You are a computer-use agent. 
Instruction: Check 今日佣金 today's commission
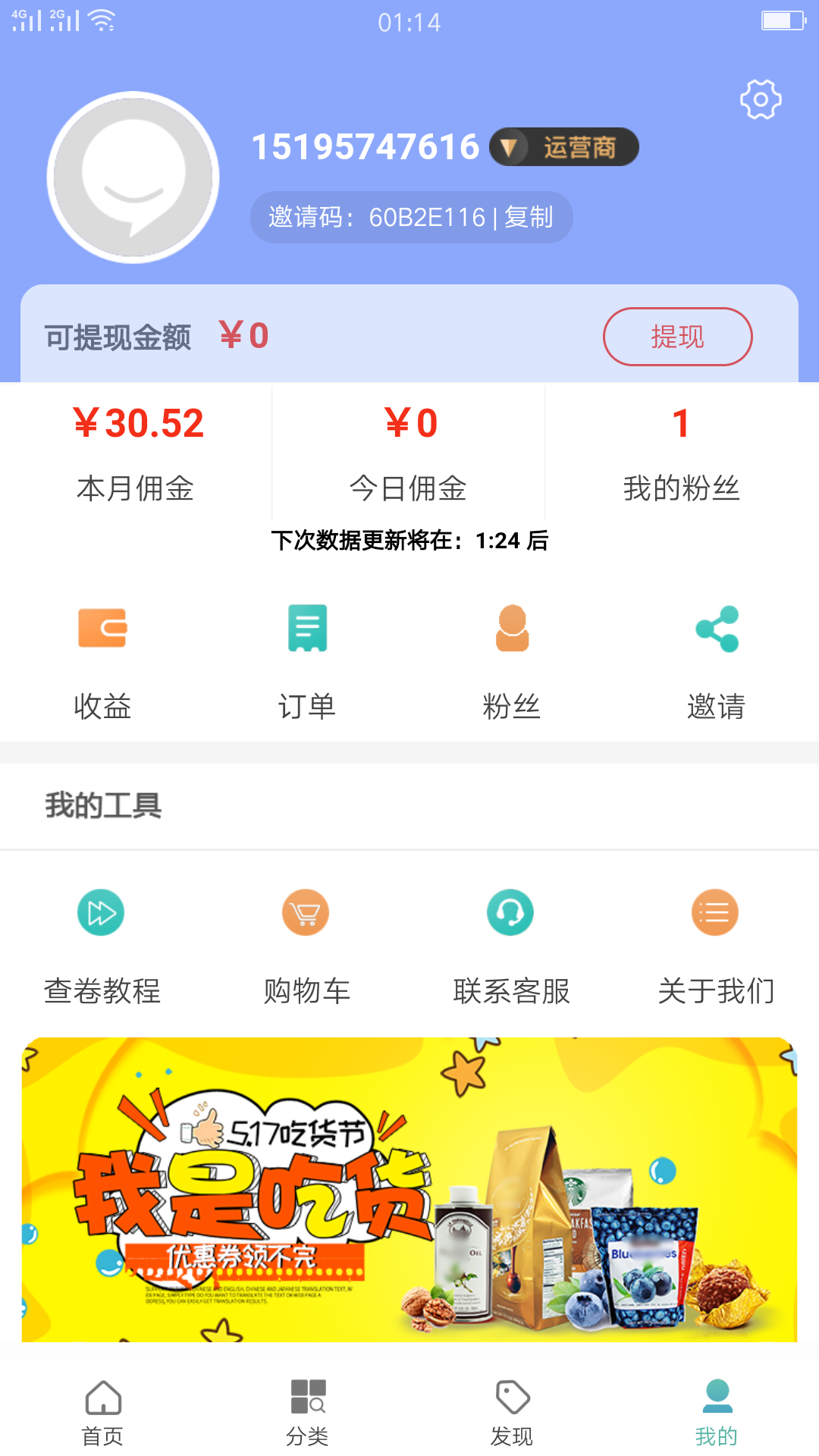click(409, 453)
